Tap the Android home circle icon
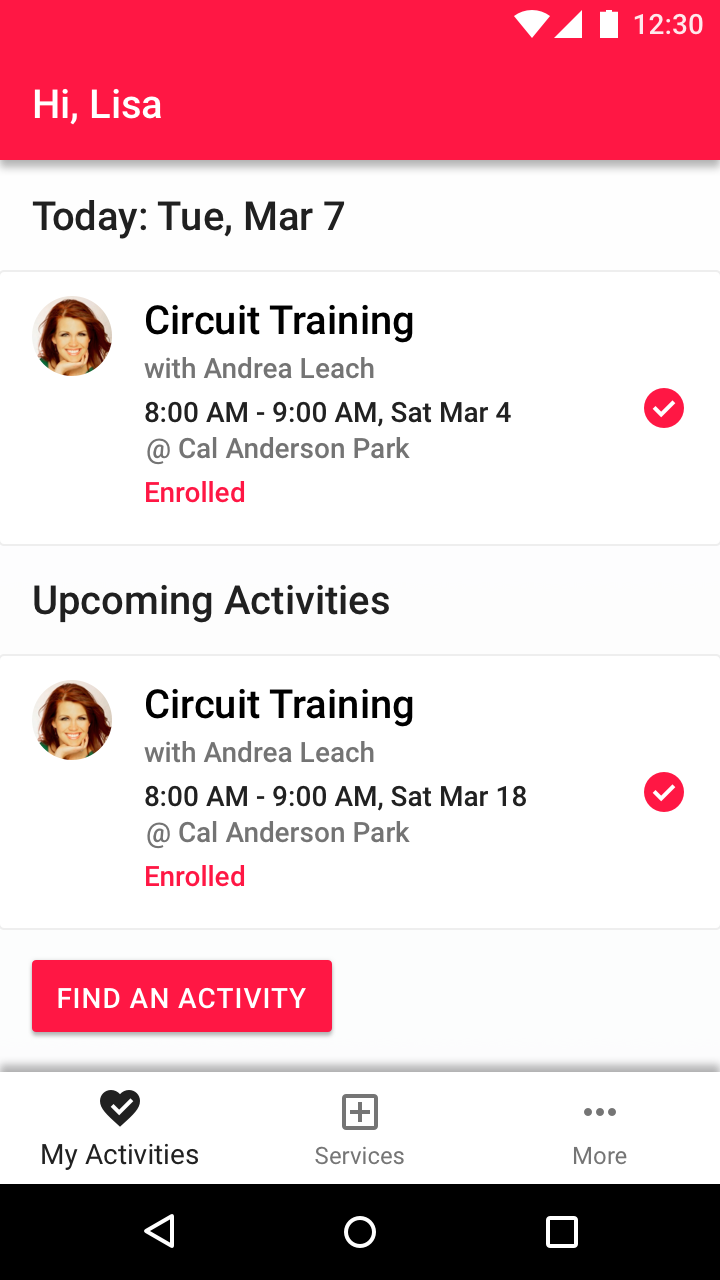The image size is (720, 1280). 360,1231
